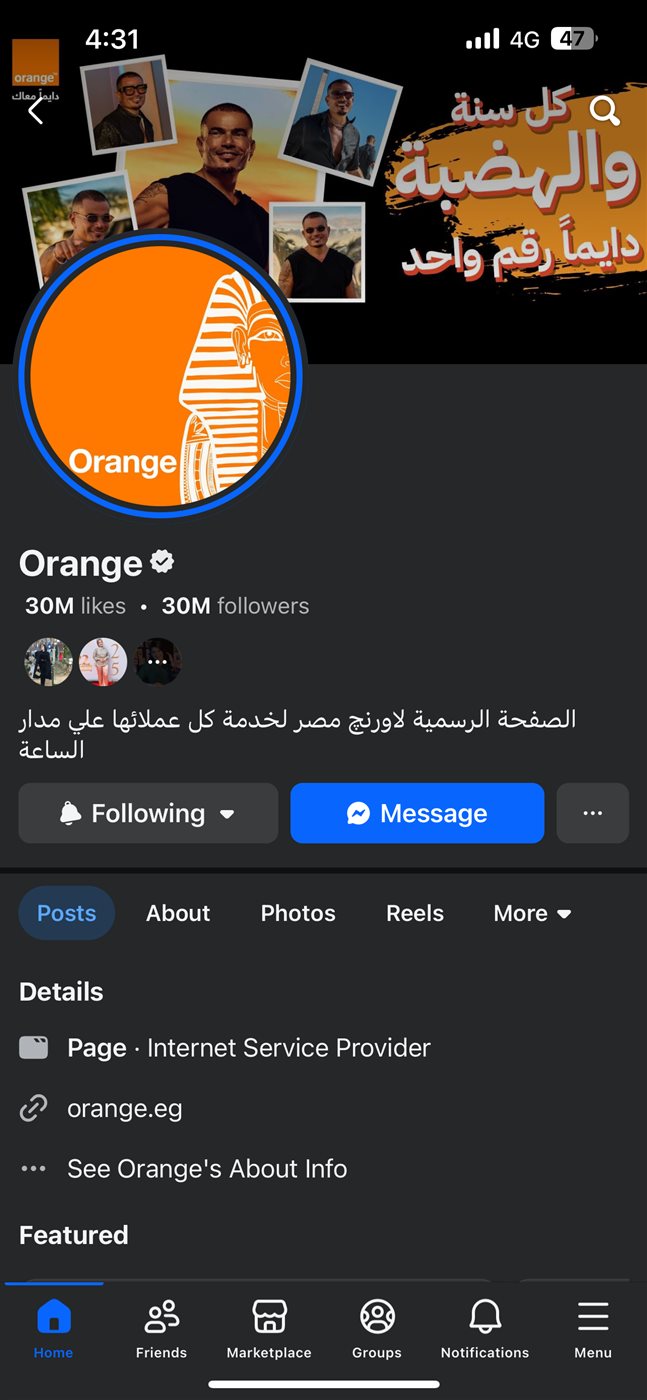Select the Posts tab
Screen dimensions: 647x1400
click(x=67, y=913)
